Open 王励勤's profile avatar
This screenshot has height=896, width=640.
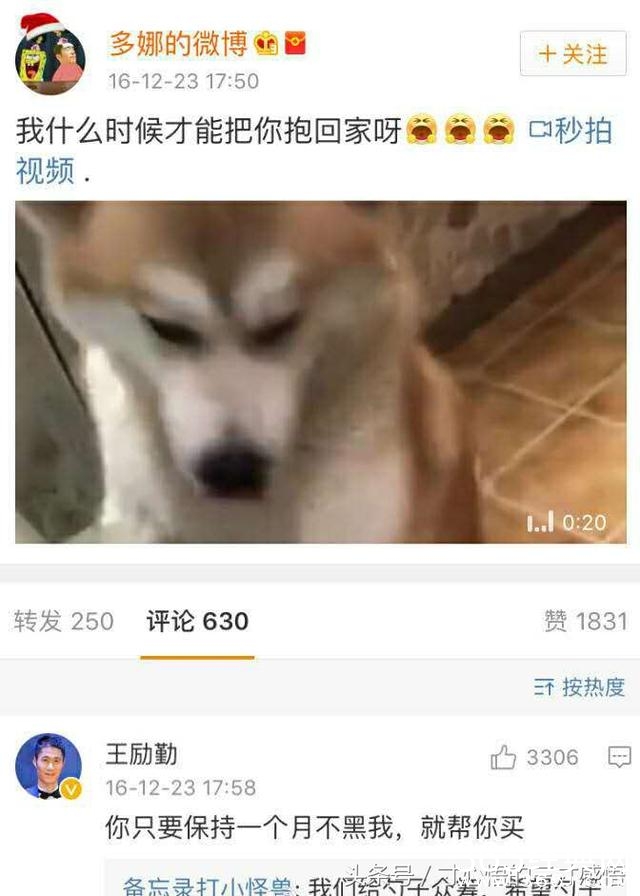(x=49, y=767)
